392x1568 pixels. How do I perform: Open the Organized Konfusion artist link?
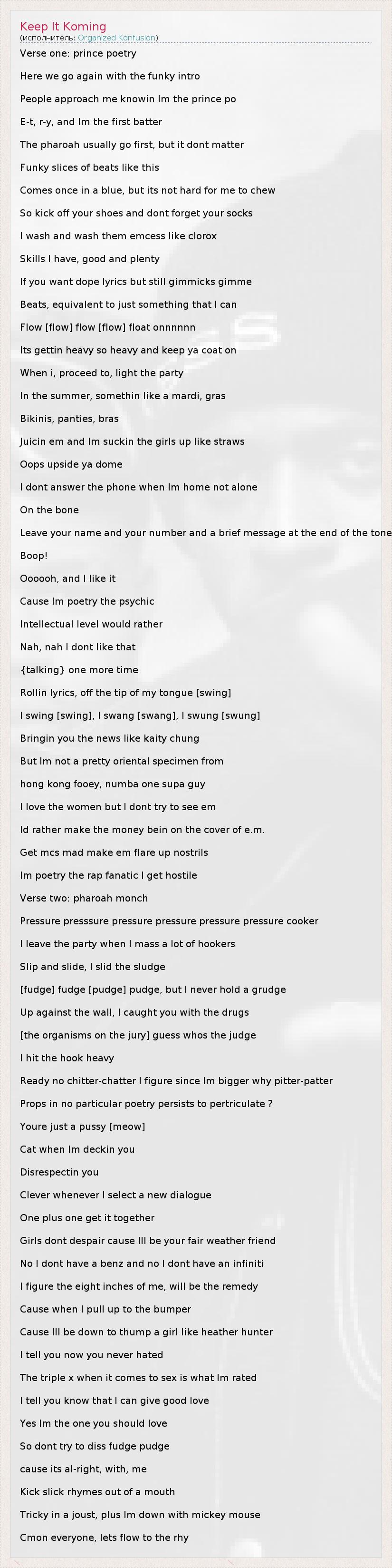click(x=116, y=38)
